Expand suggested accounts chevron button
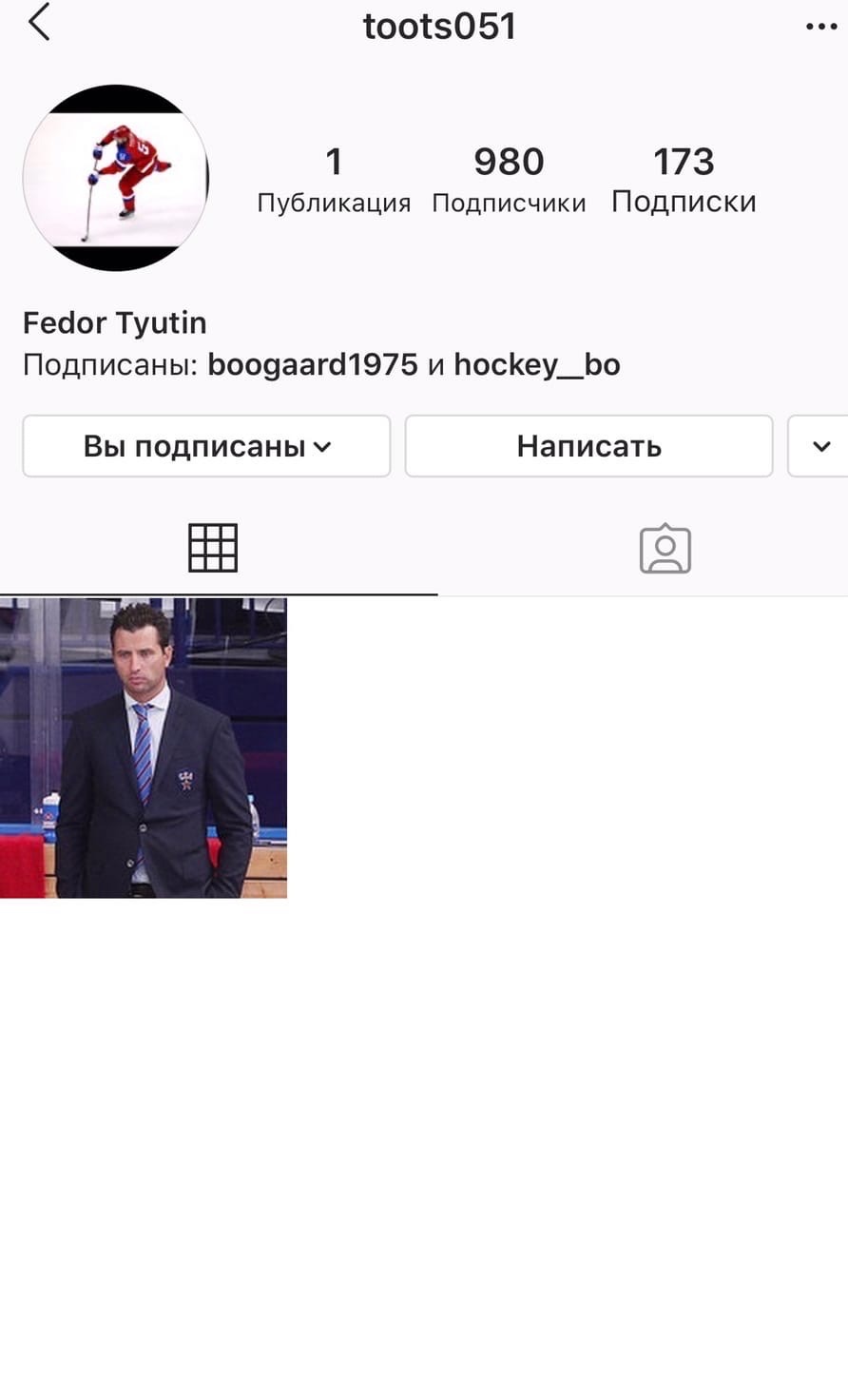This screenshot has width=848, height=1400. pos(821,446)
